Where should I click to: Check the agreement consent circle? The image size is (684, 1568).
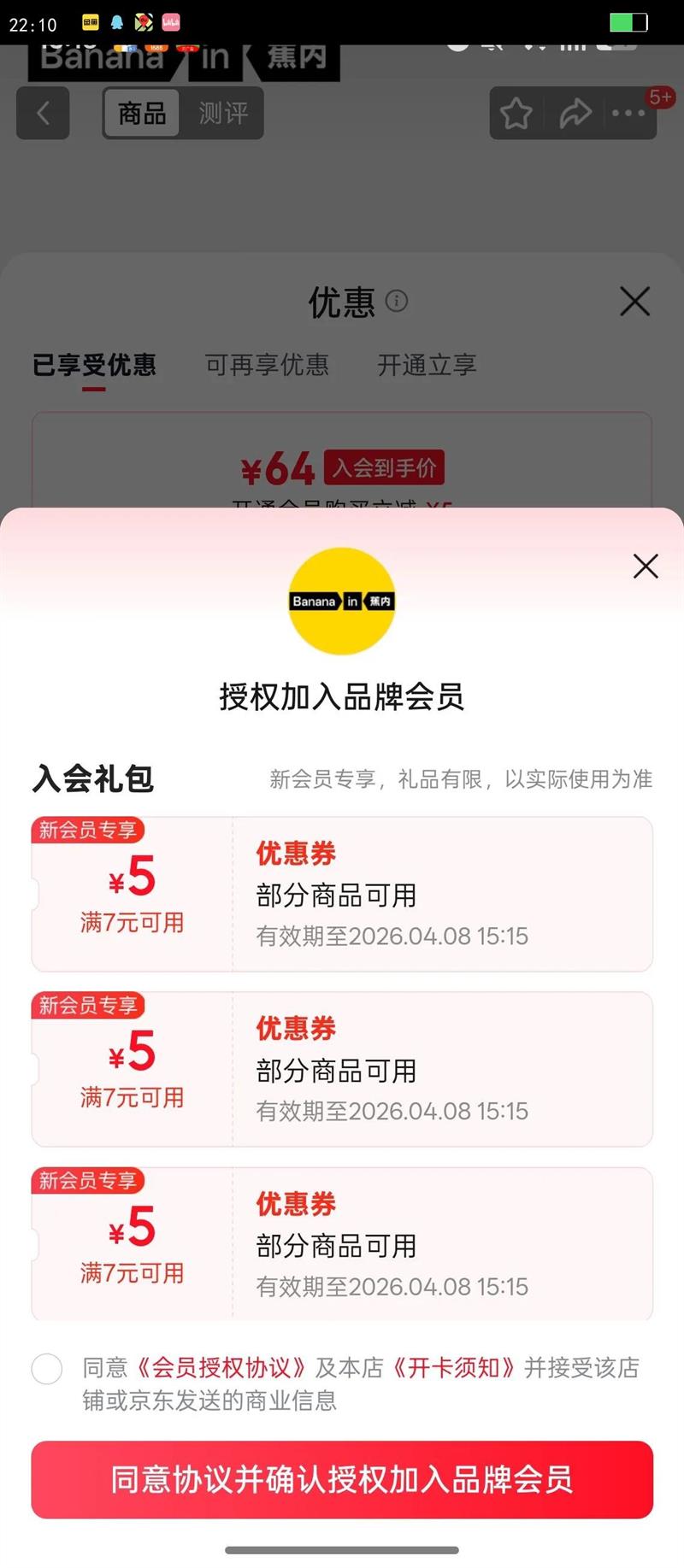tap(47, 1368)
